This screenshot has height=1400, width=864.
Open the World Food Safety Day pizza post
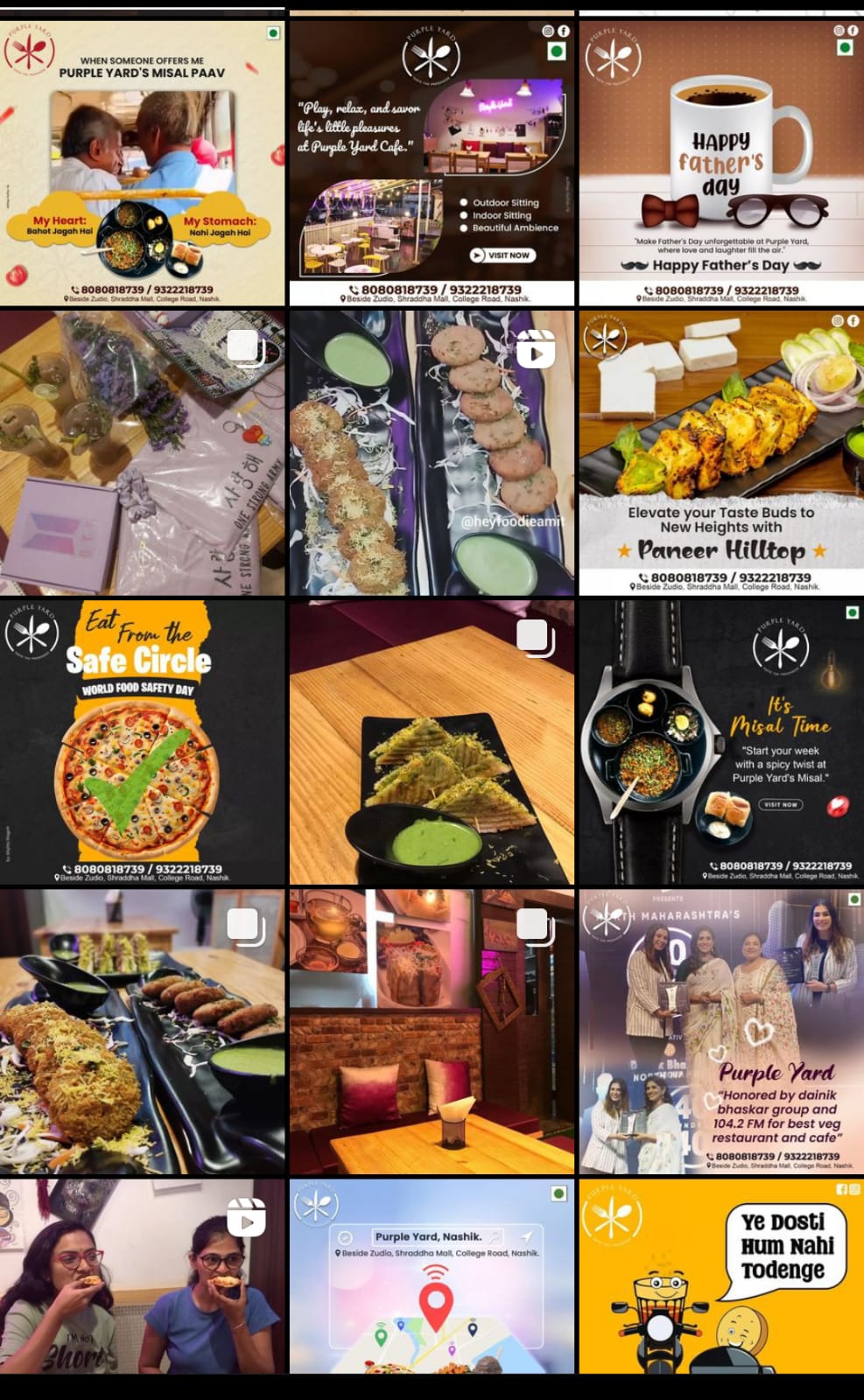(142, 742)
